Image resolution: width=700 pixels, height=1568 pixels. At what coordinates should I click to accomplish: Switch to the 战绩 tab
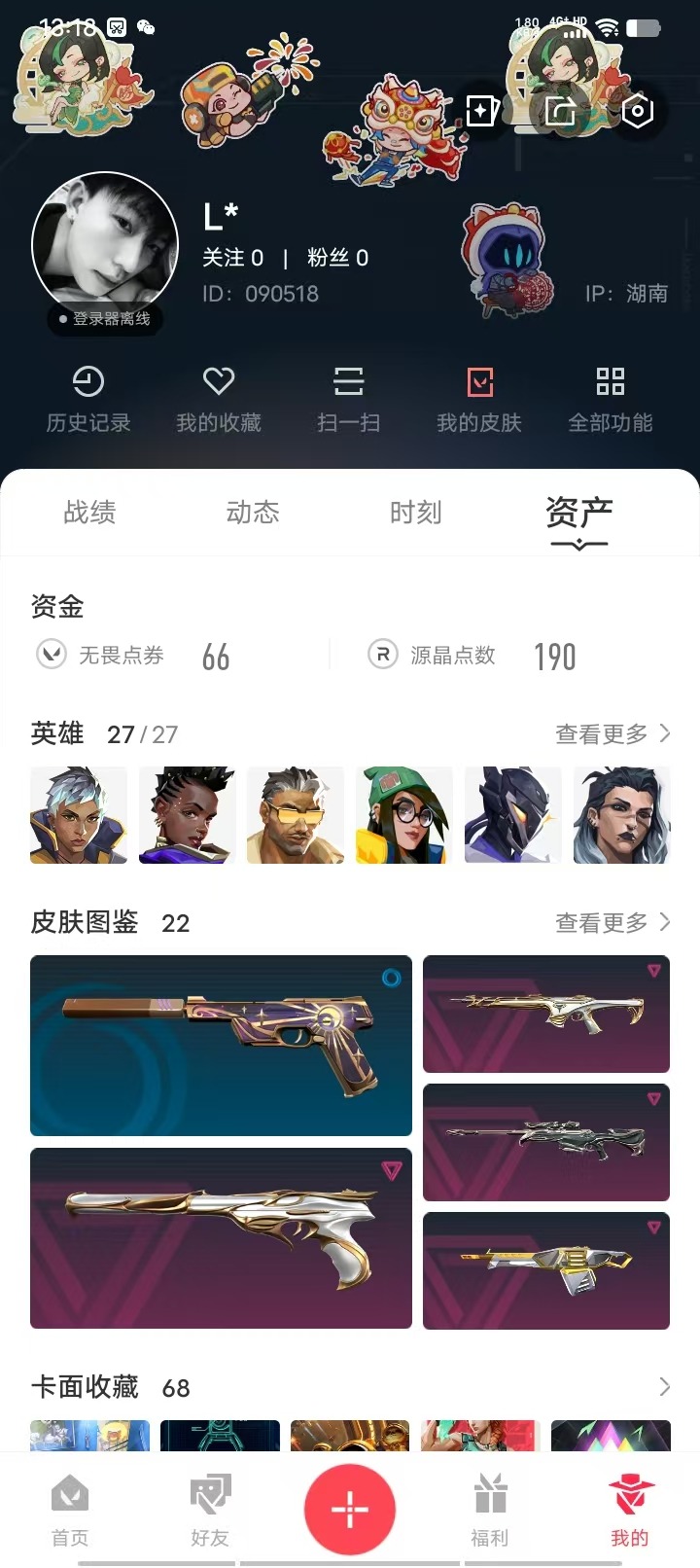(x=89, y=513)
